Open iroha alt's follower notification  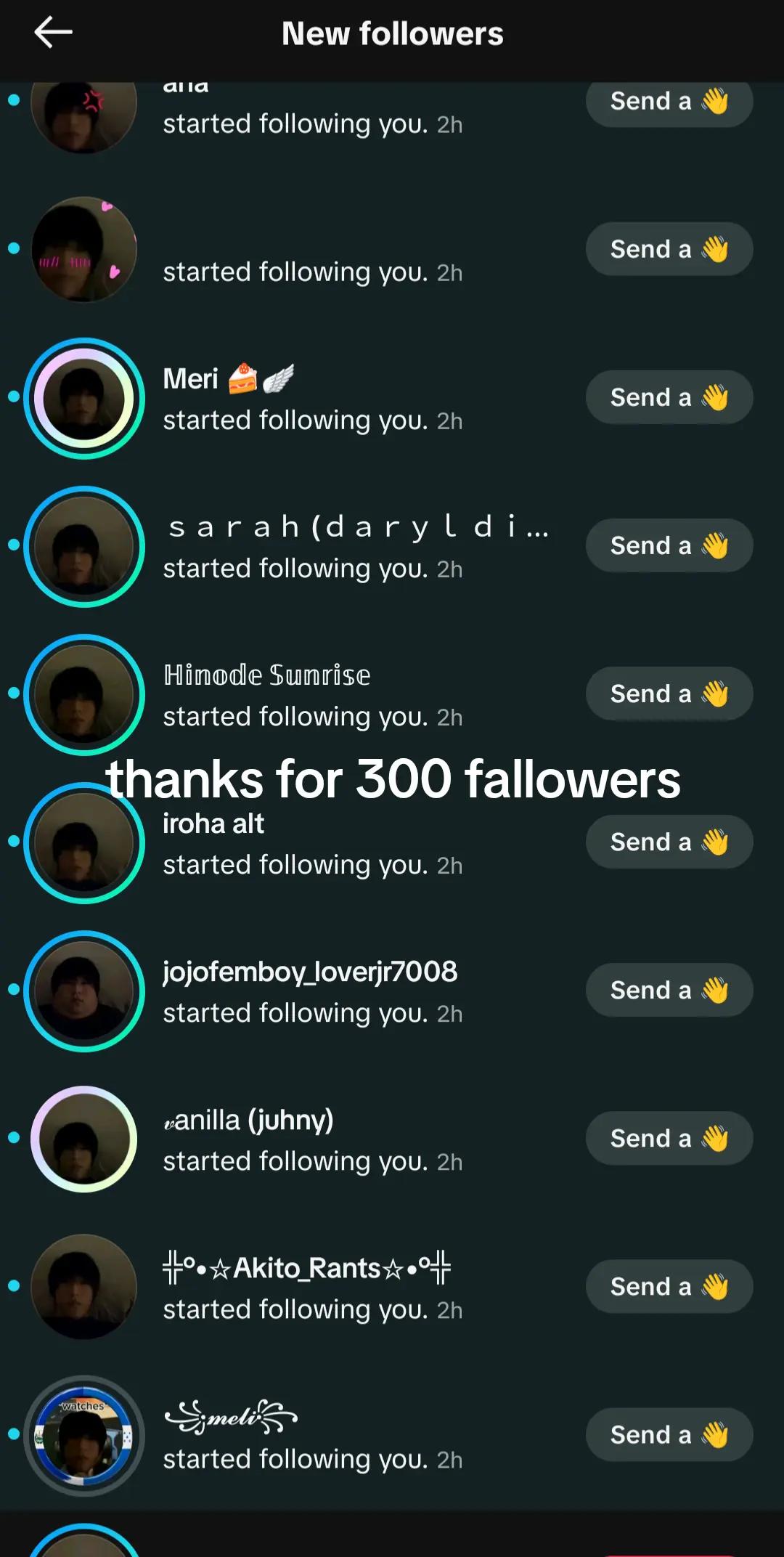tap(392, 842)
